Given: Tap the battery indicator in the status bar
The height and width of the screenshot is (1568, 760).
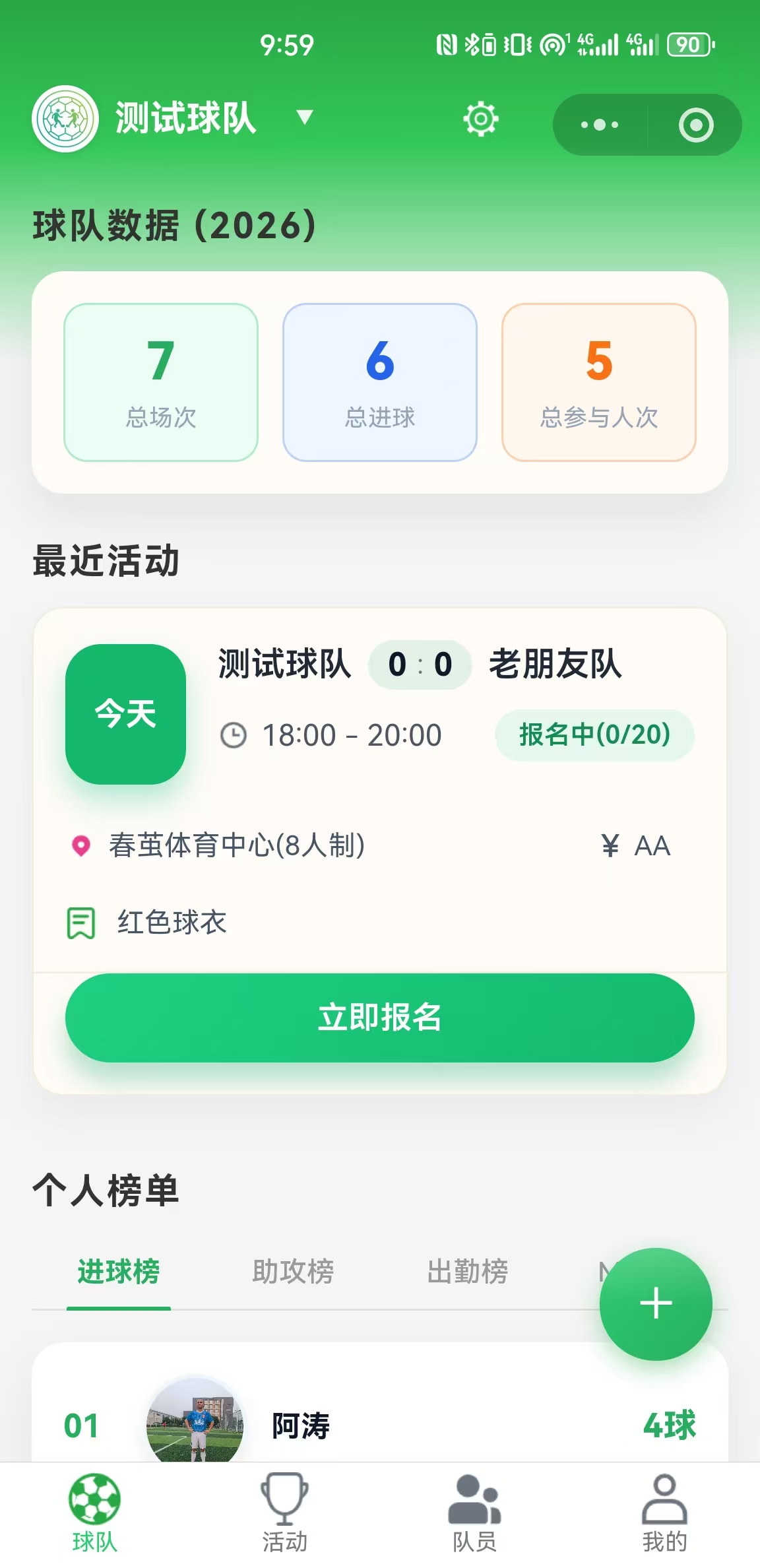Looking at the screenshot, I should [688, 45].
